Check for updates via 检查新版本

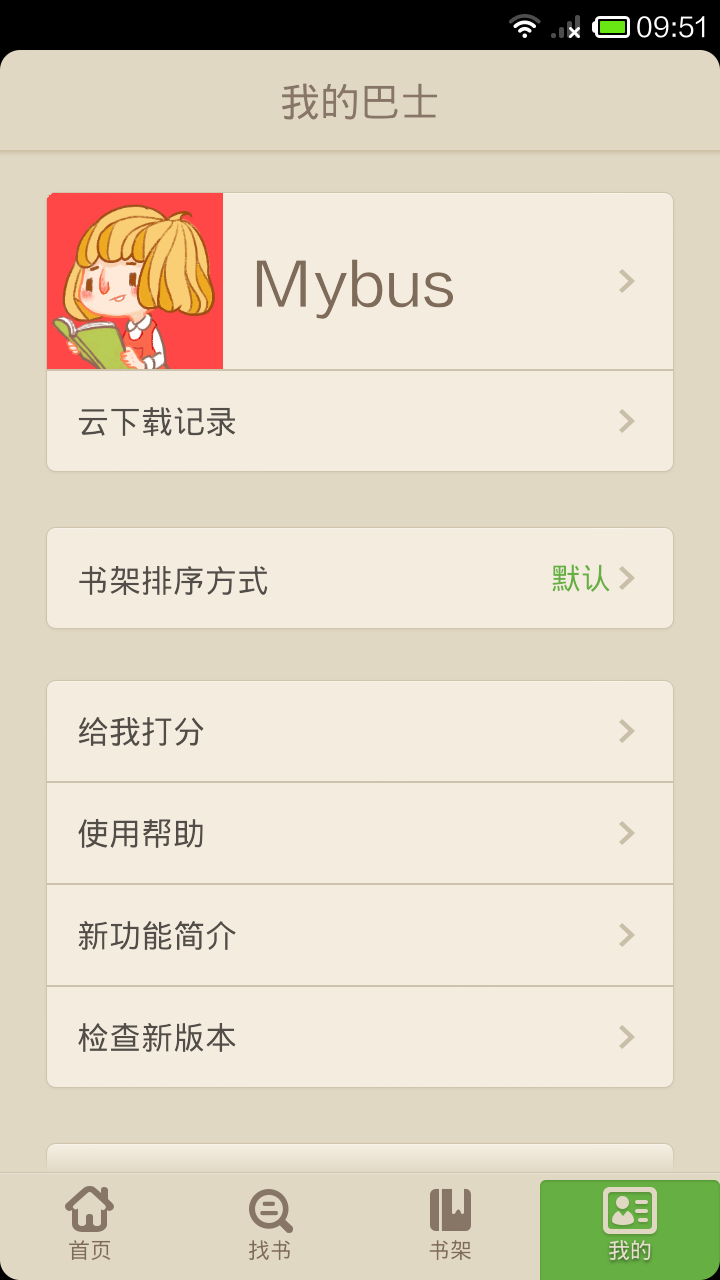click(x=360, y=1037)
